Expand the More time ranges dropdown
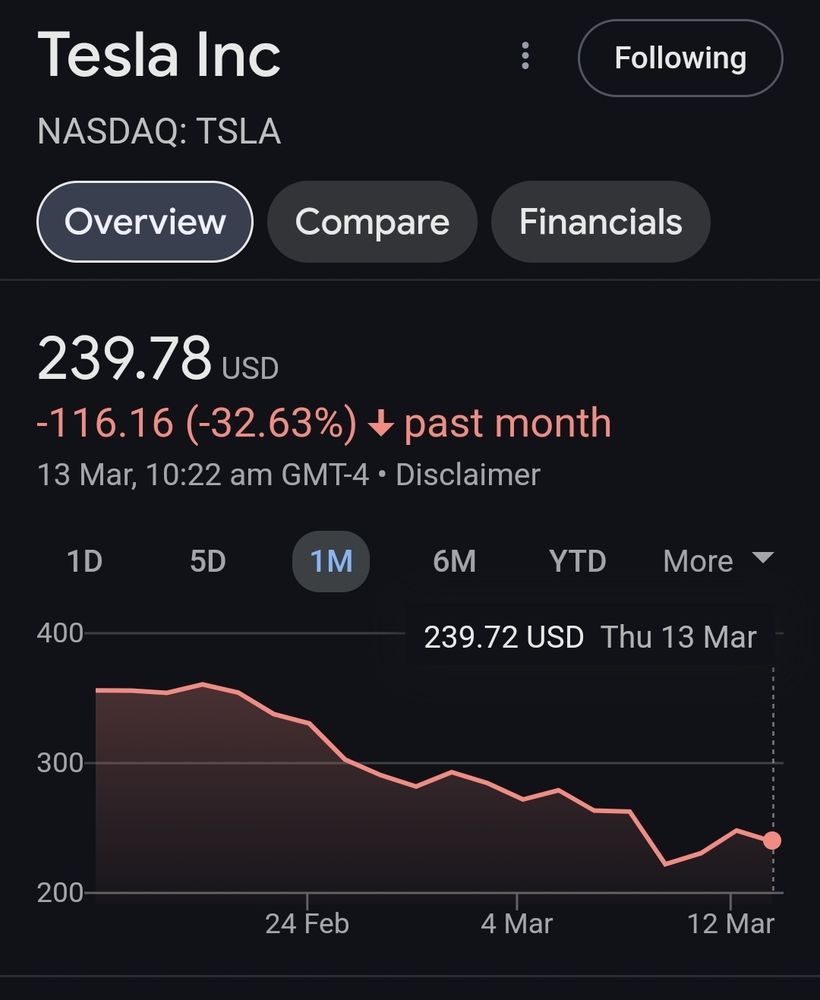The height and width of the screenshot is (1000, 820). tap(699, 561)
